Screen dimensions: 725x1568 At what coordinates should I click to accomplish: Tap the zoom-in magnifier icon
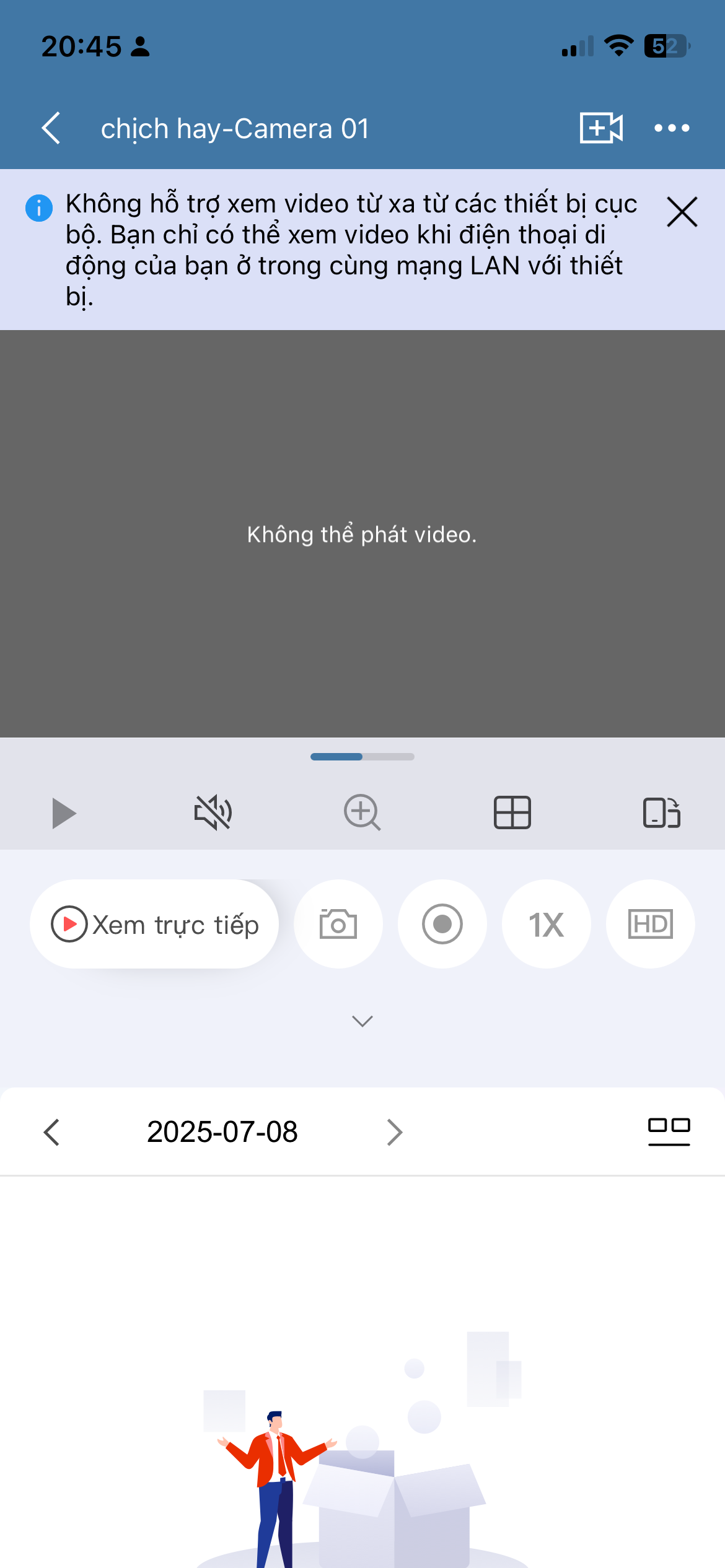pos(362,813)
